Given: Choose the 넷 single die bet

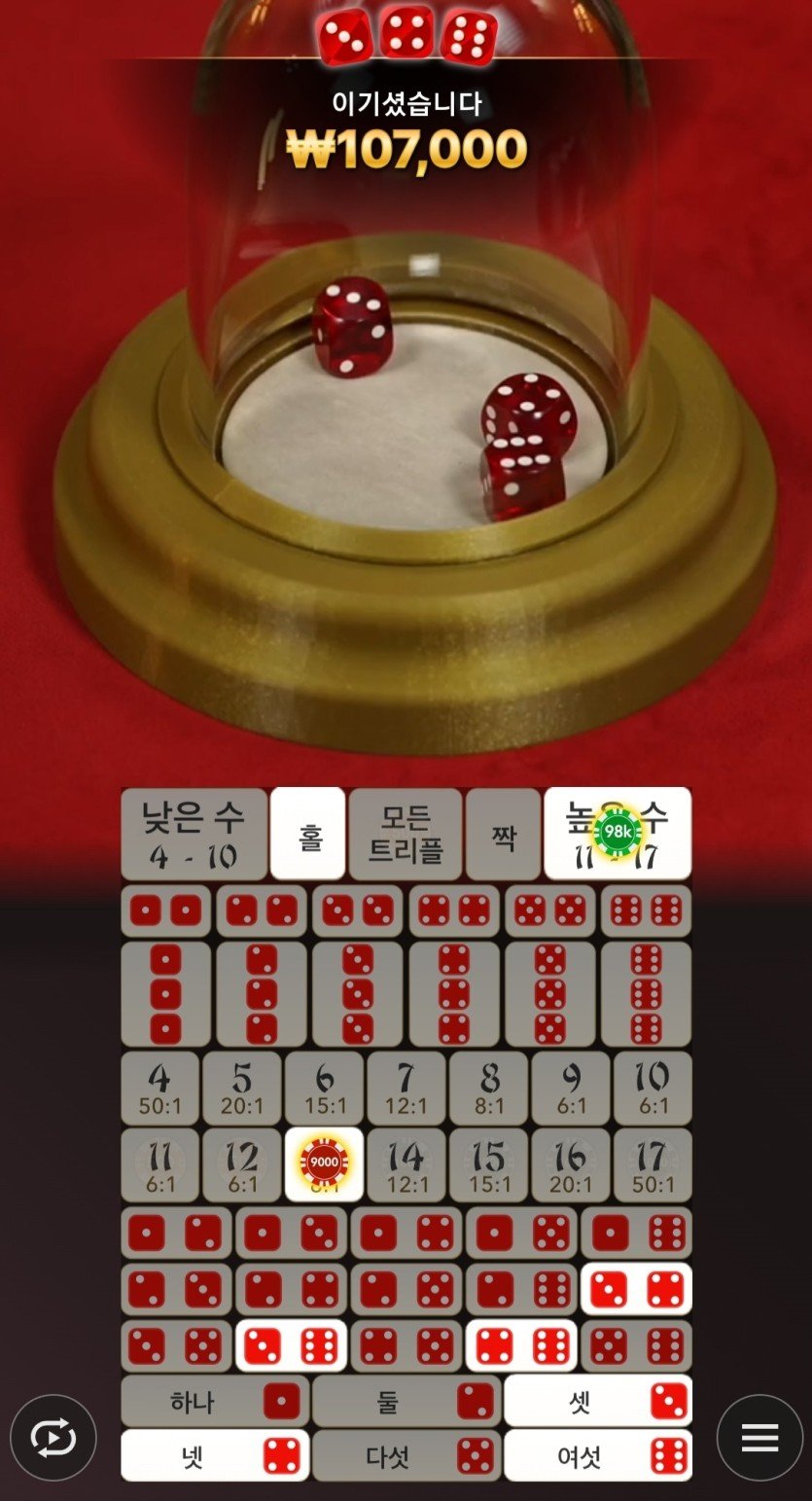Looking at the screenshot, I should (x=215, y=1456).
